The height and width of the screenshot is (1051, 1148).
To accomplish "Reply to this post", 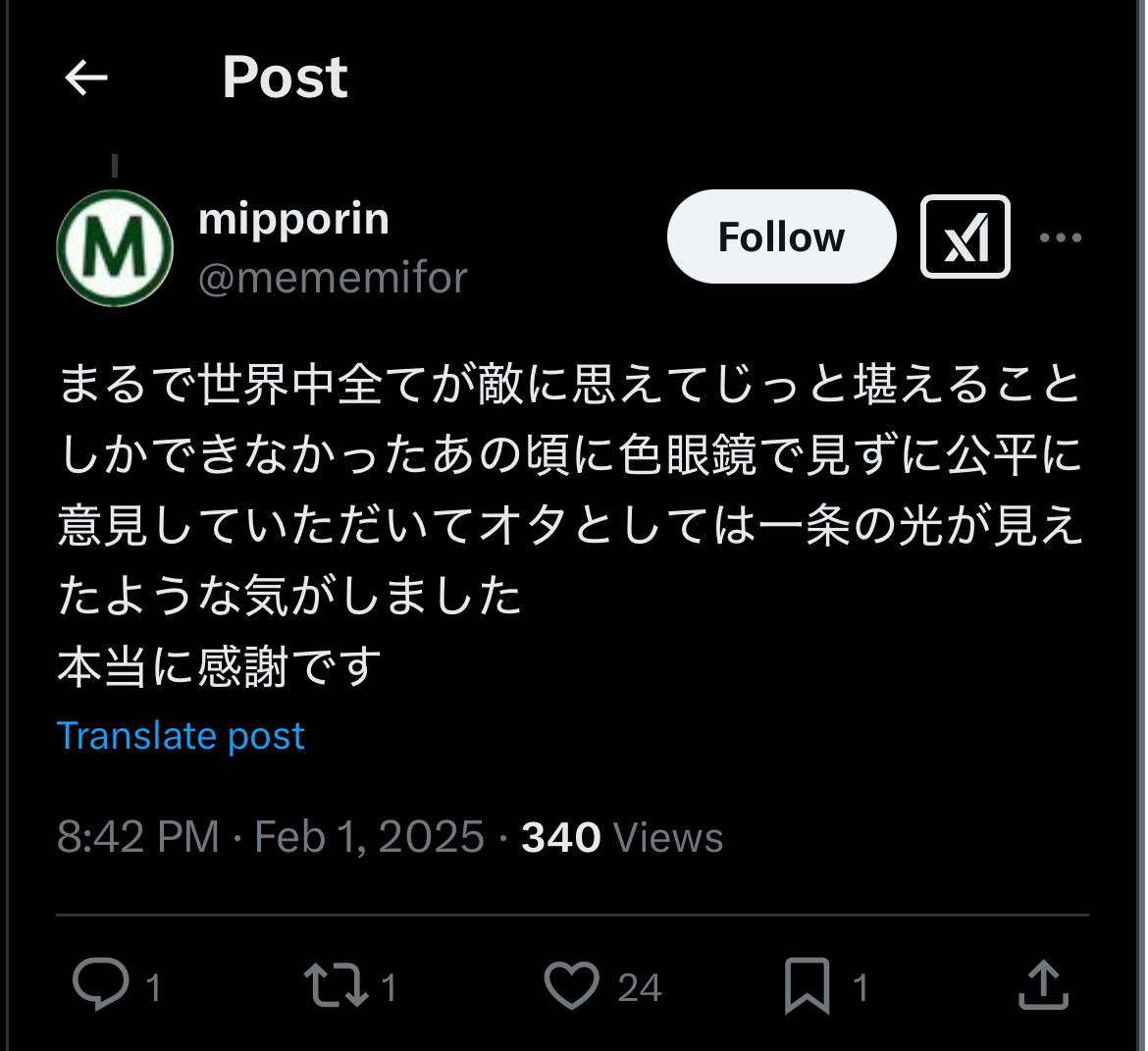I will tap(101, 984).
